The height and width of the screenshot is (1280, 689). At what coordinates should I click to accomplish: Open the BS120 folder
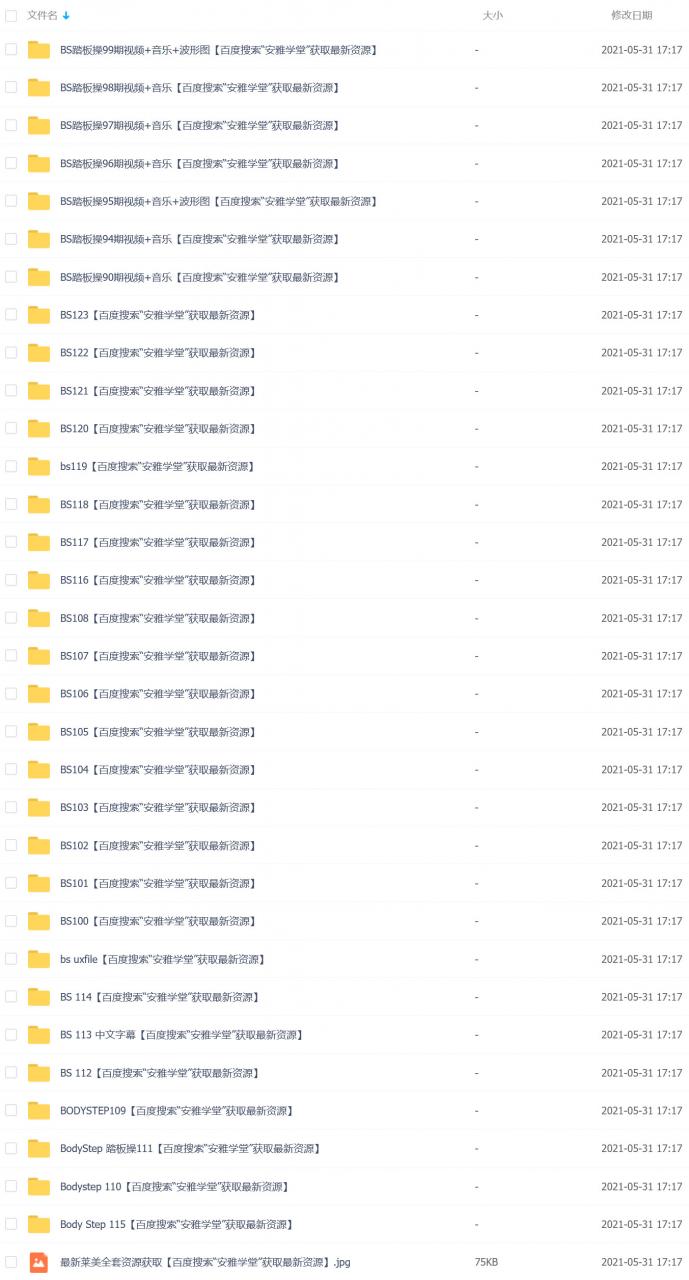point(157,429)
